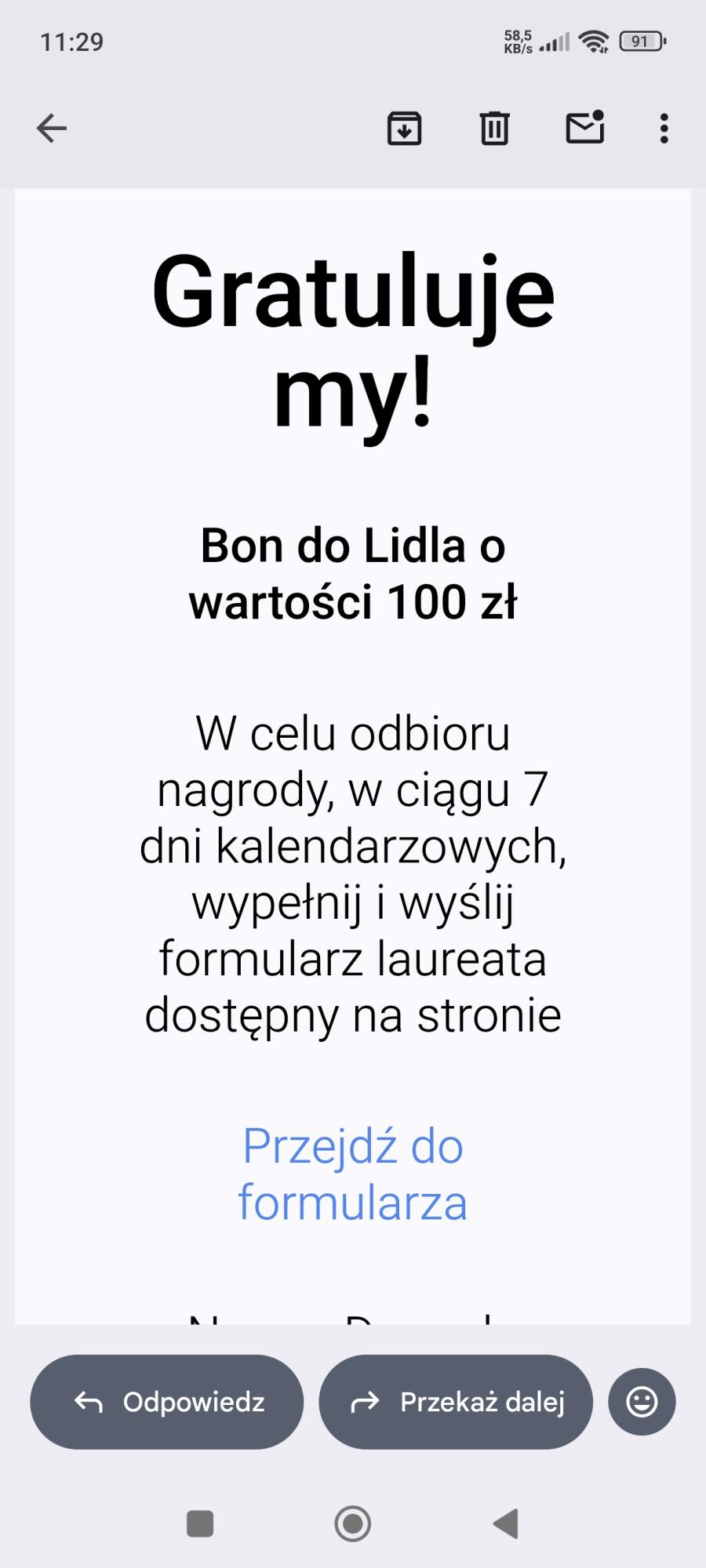Add an emoji reaction

(x=642, y=1401)
